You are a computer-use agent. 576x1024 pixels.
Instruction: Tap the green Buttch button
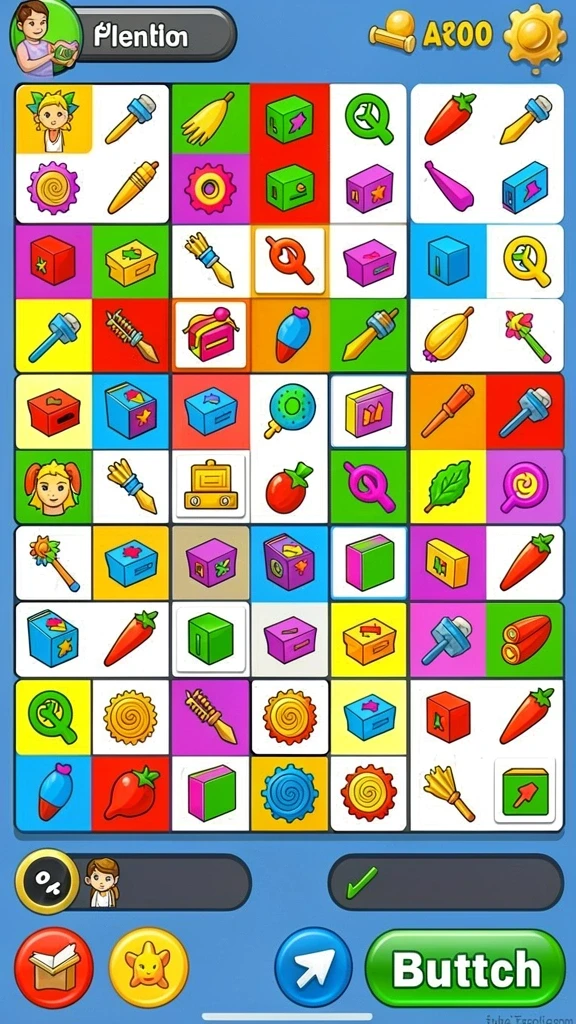point(465,969)
